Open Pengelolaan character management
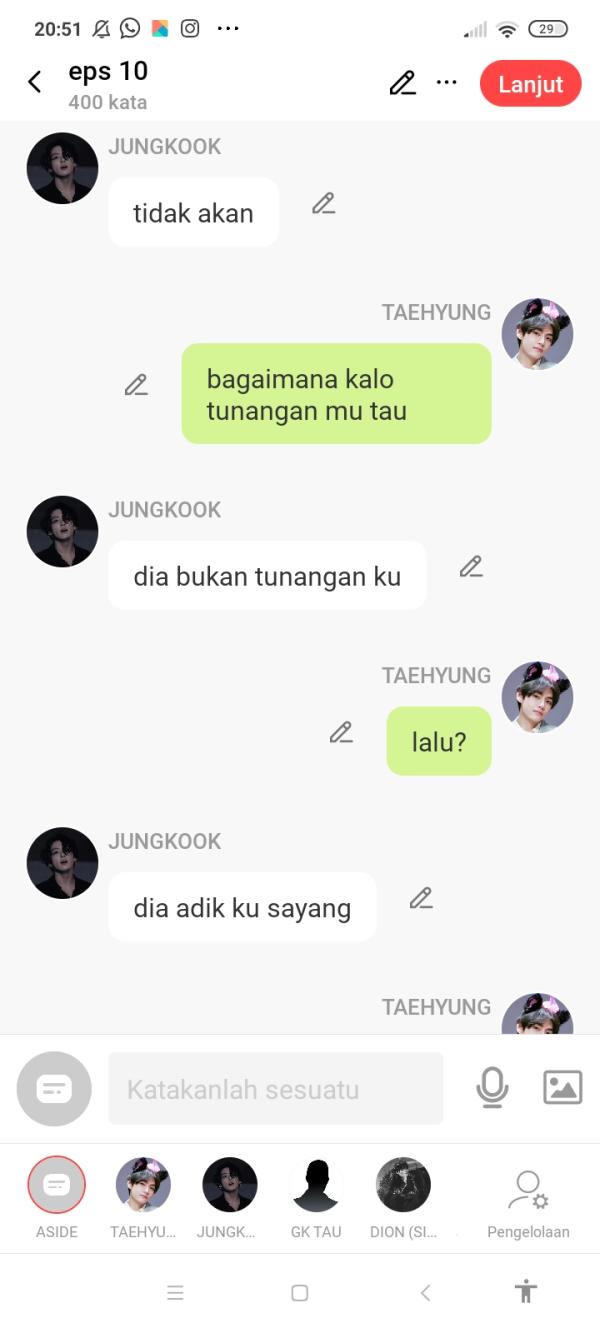 point(528,1198)
